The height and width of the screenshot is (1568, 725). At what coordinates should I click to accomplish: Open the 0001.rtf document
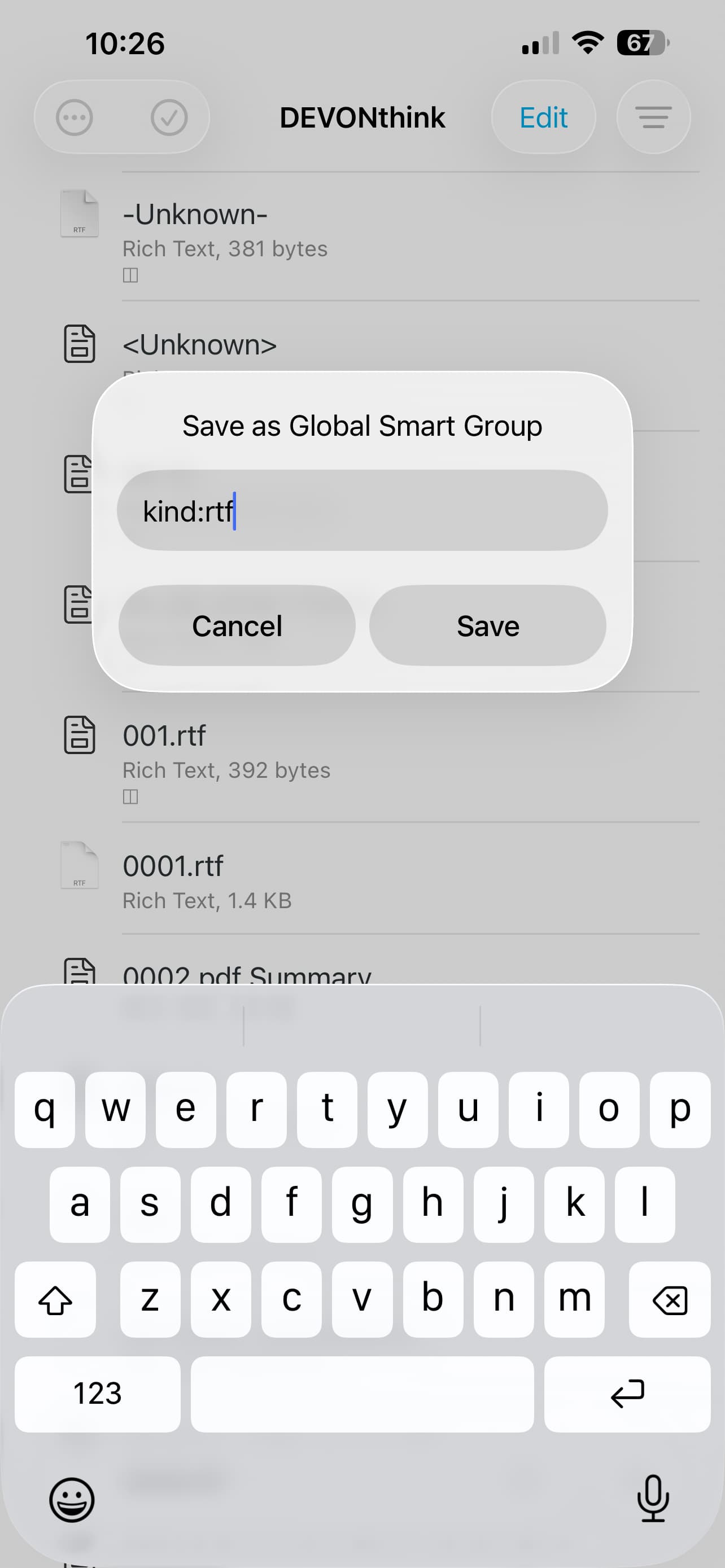pyautogui.click(x=173, y=866)
